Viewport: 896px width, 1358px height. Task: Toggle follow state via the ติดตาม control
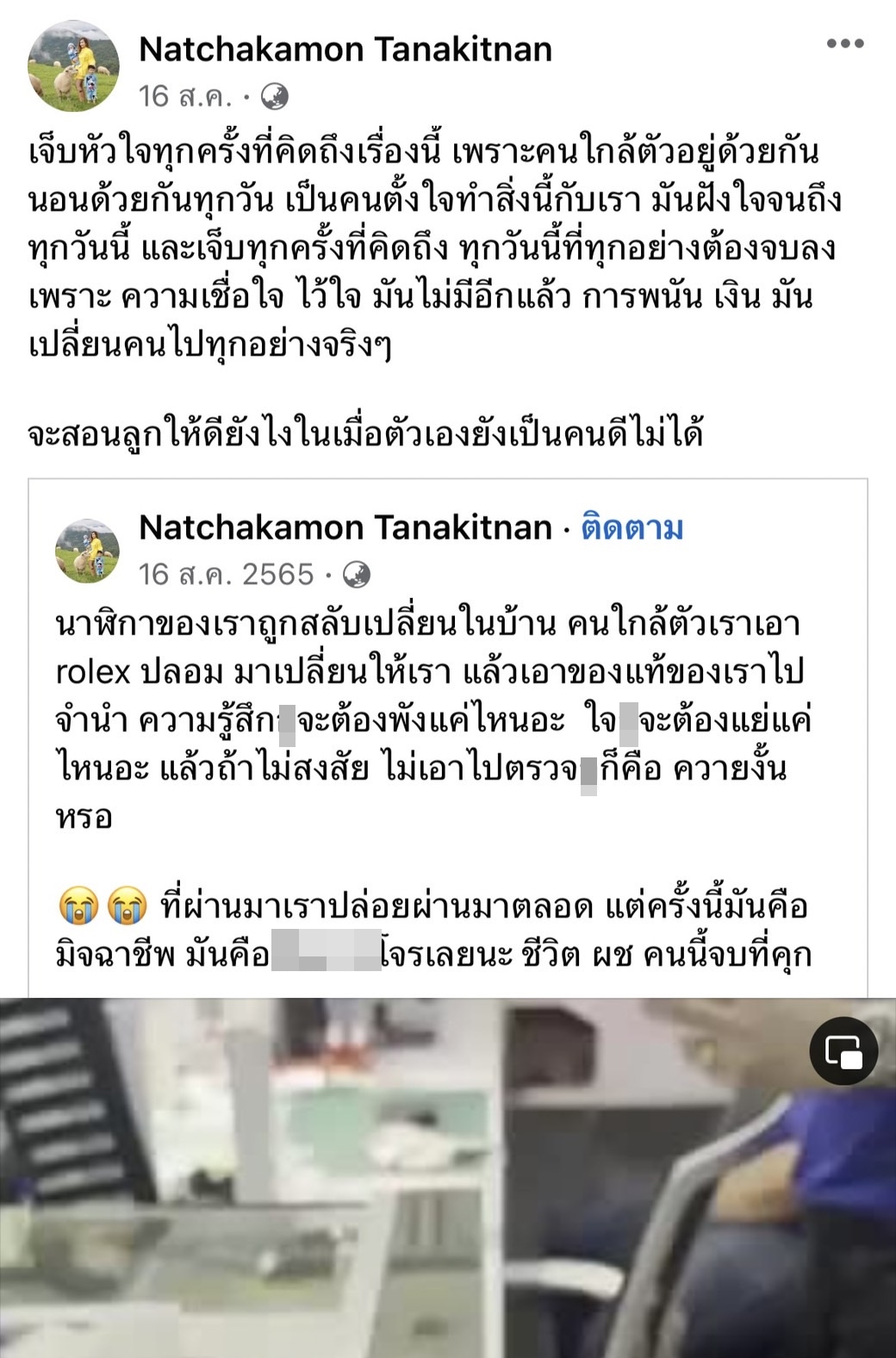pos(633,527)
